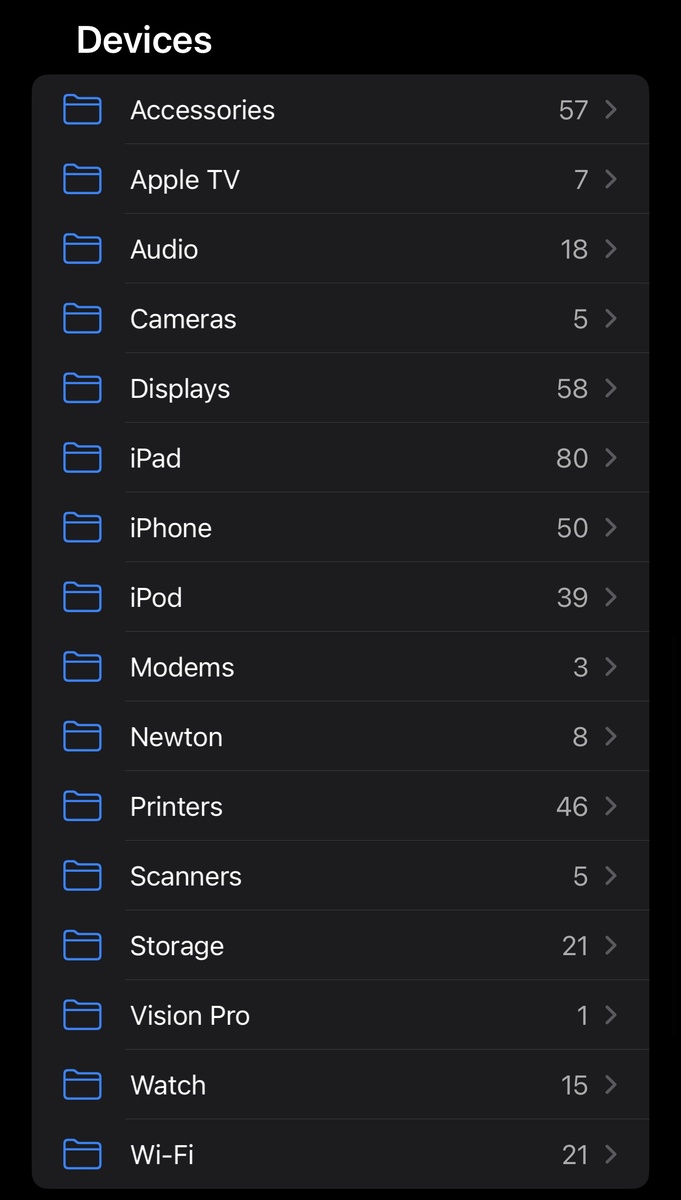
Task: Browse the iPad category
Action: point(340,458)
